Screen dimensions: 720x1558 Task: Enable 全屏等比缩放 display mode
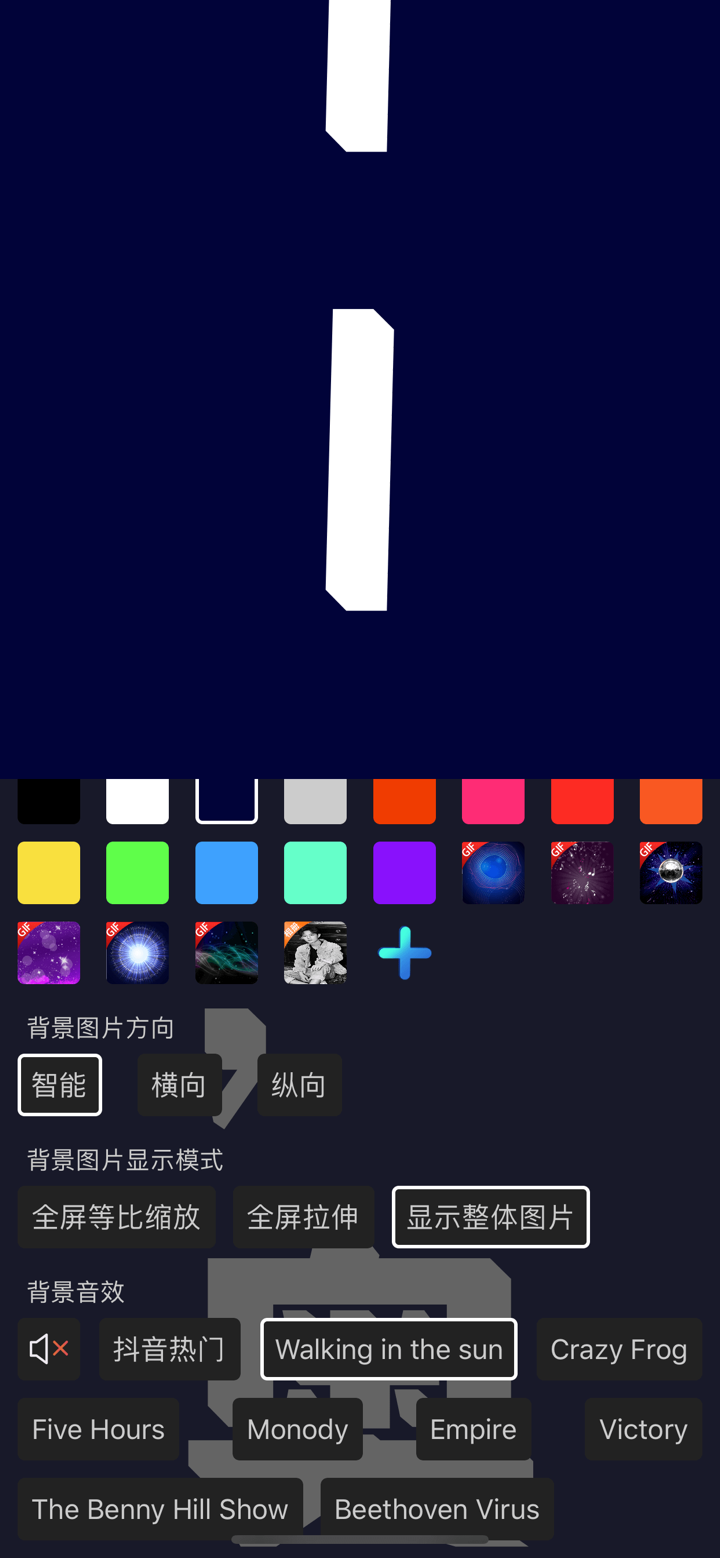(116, 1217)
